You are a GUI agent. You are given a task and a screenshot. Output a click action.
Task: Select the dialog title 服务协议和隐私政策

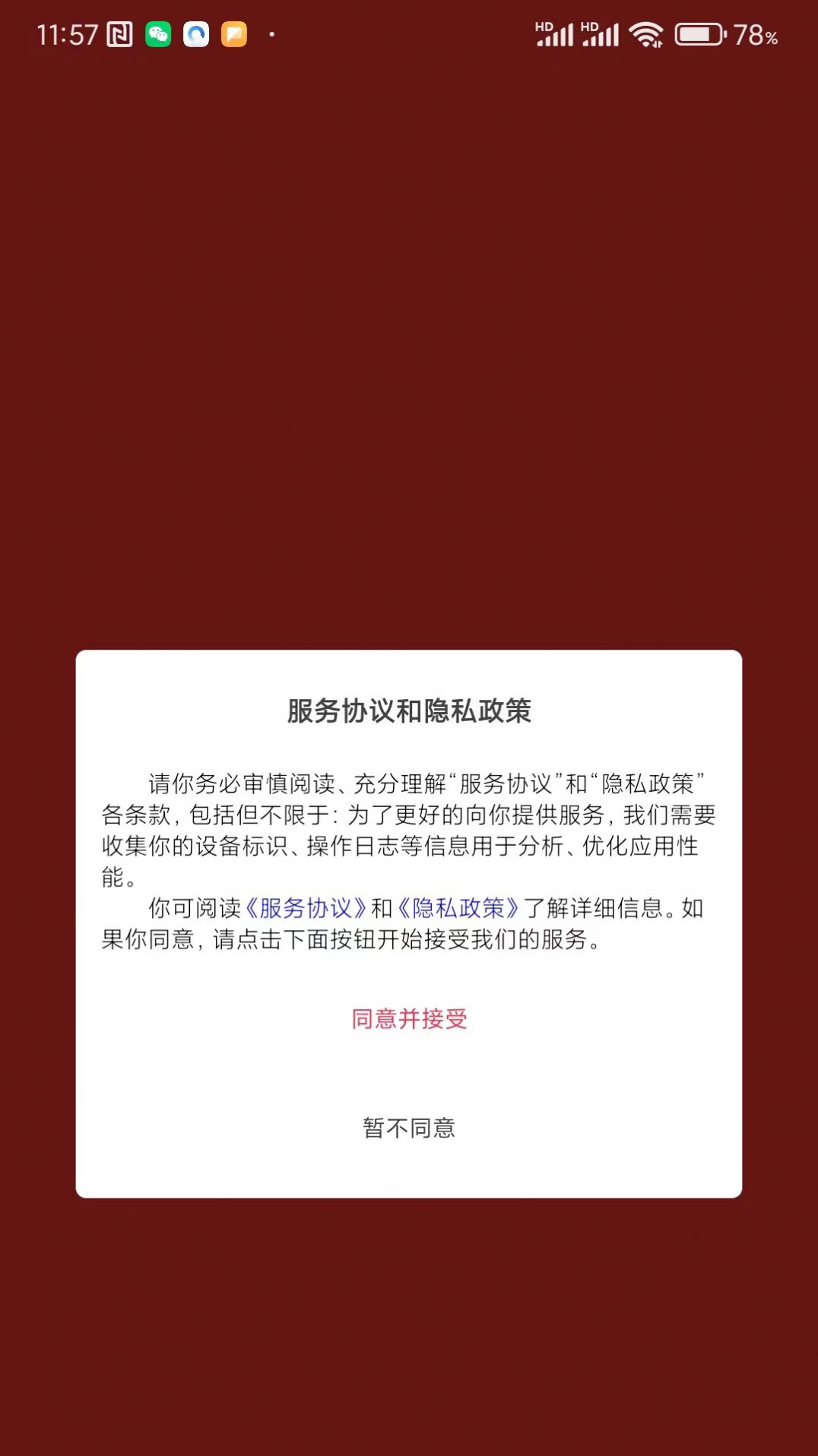click(408, 707)
